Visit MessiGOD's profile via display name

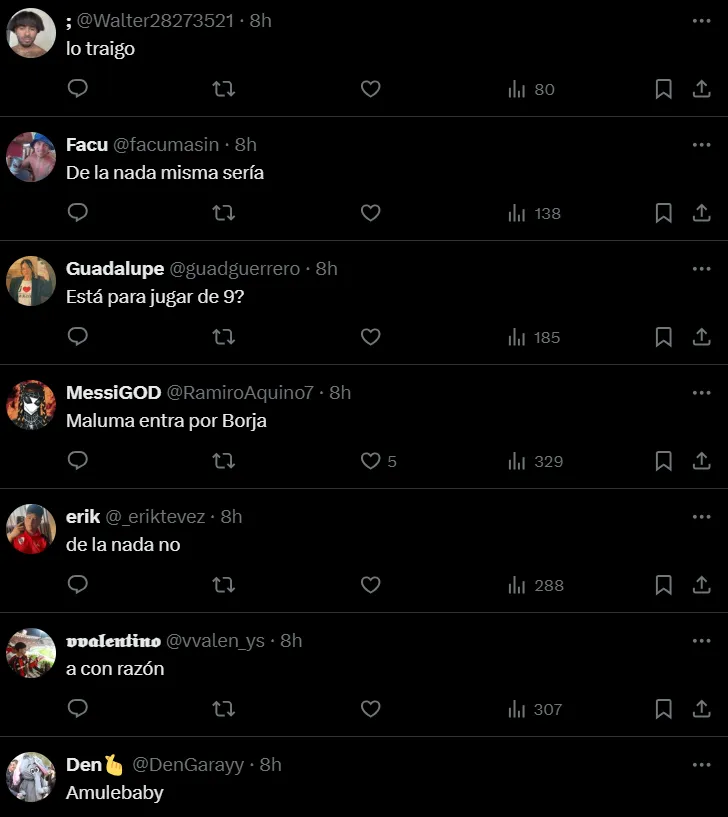(113, 393)
